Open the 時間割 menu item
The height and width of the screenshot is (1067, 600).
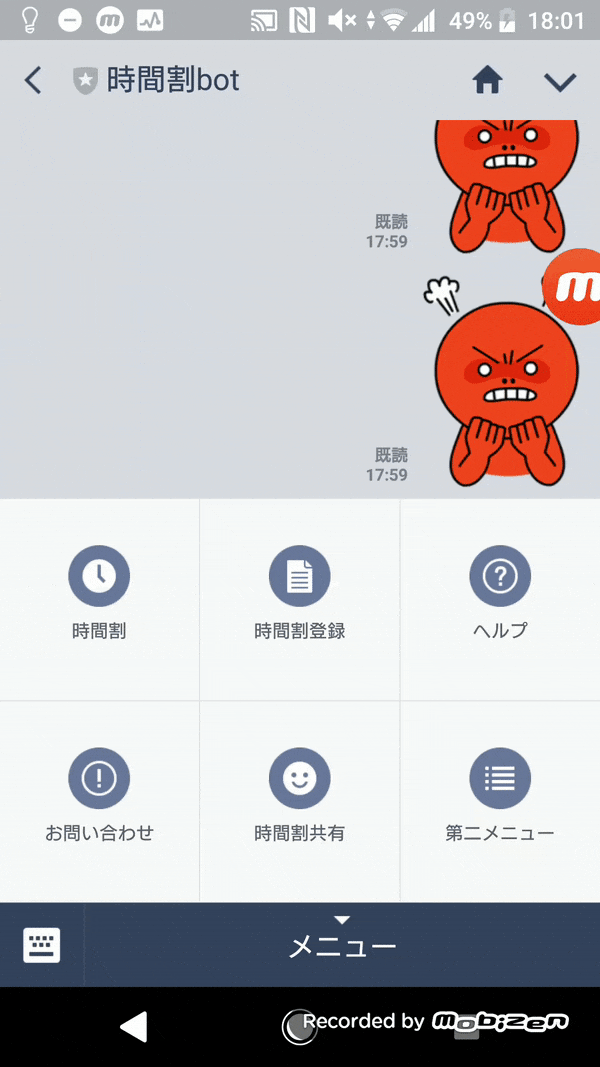pos(99,597)
